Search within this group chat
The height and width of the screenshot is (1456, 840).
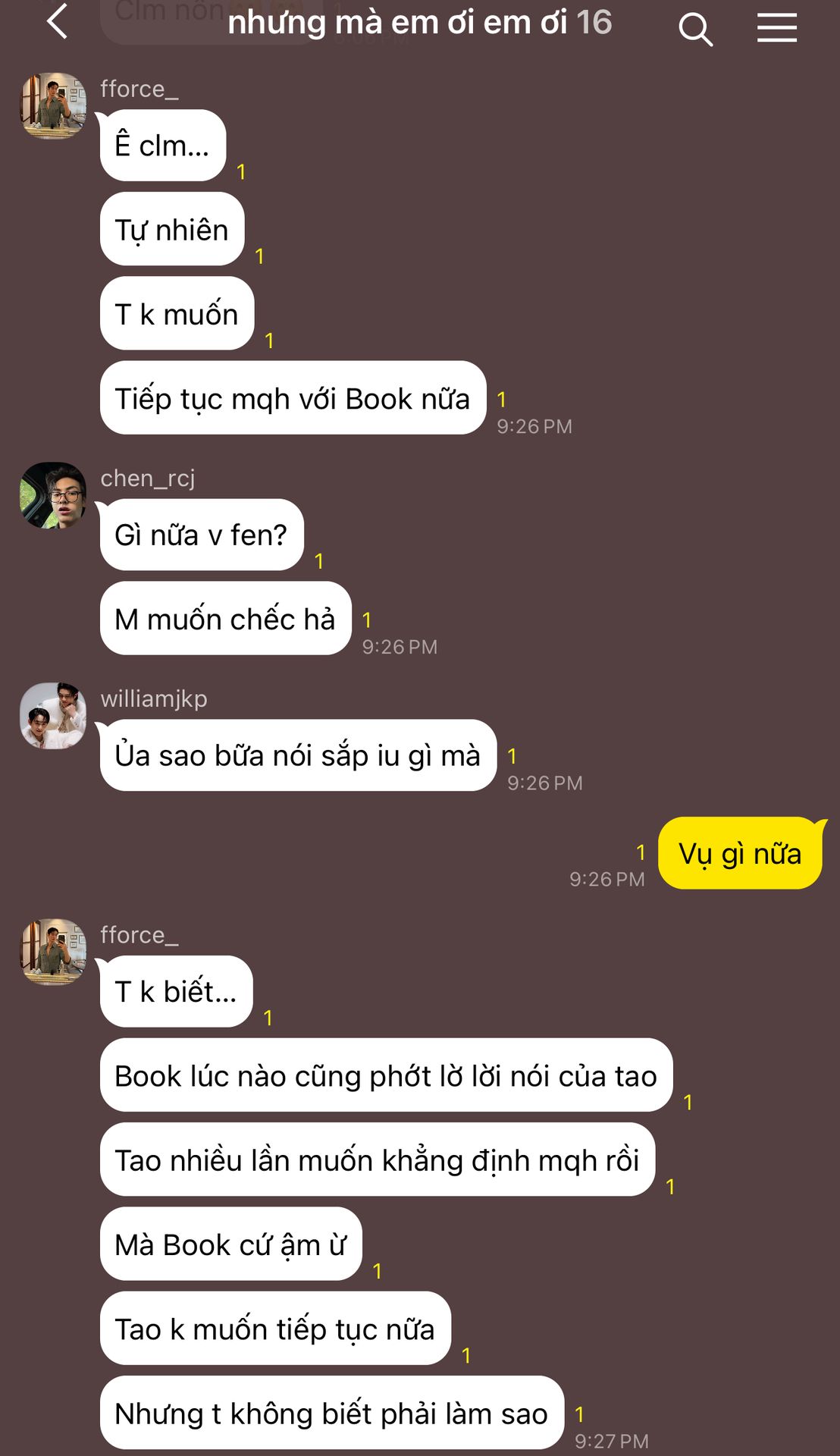tap(695, 30)
